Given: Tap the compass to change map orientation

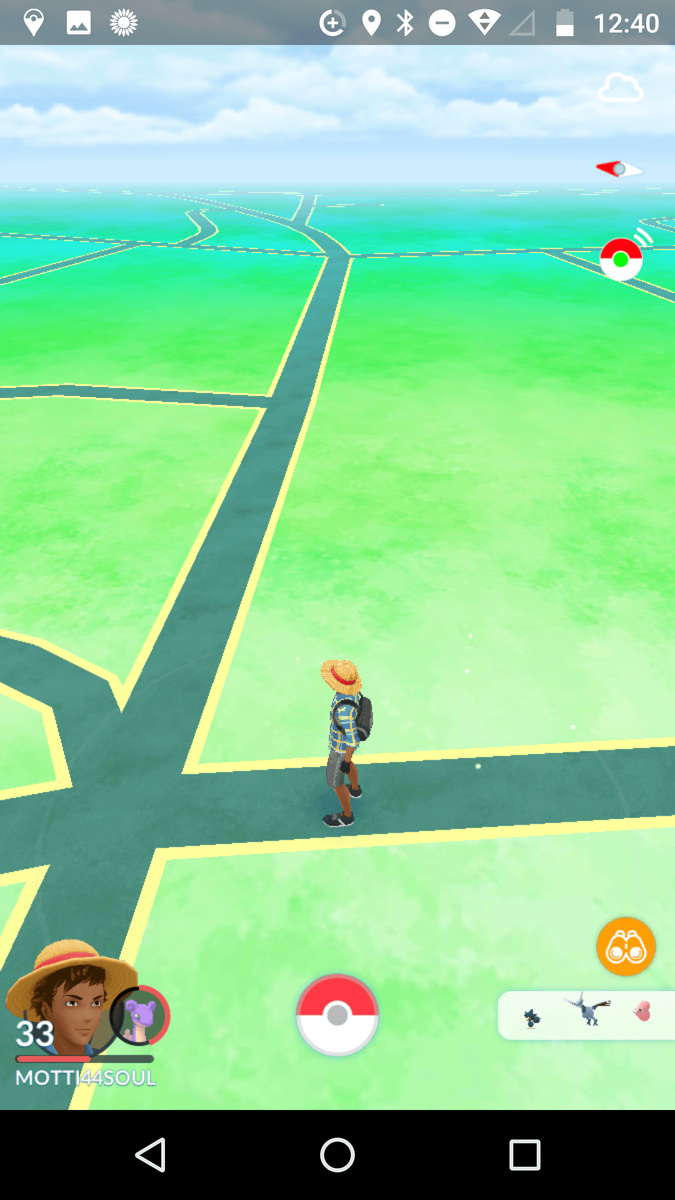Looking at the screenshot, I should 619,169.
